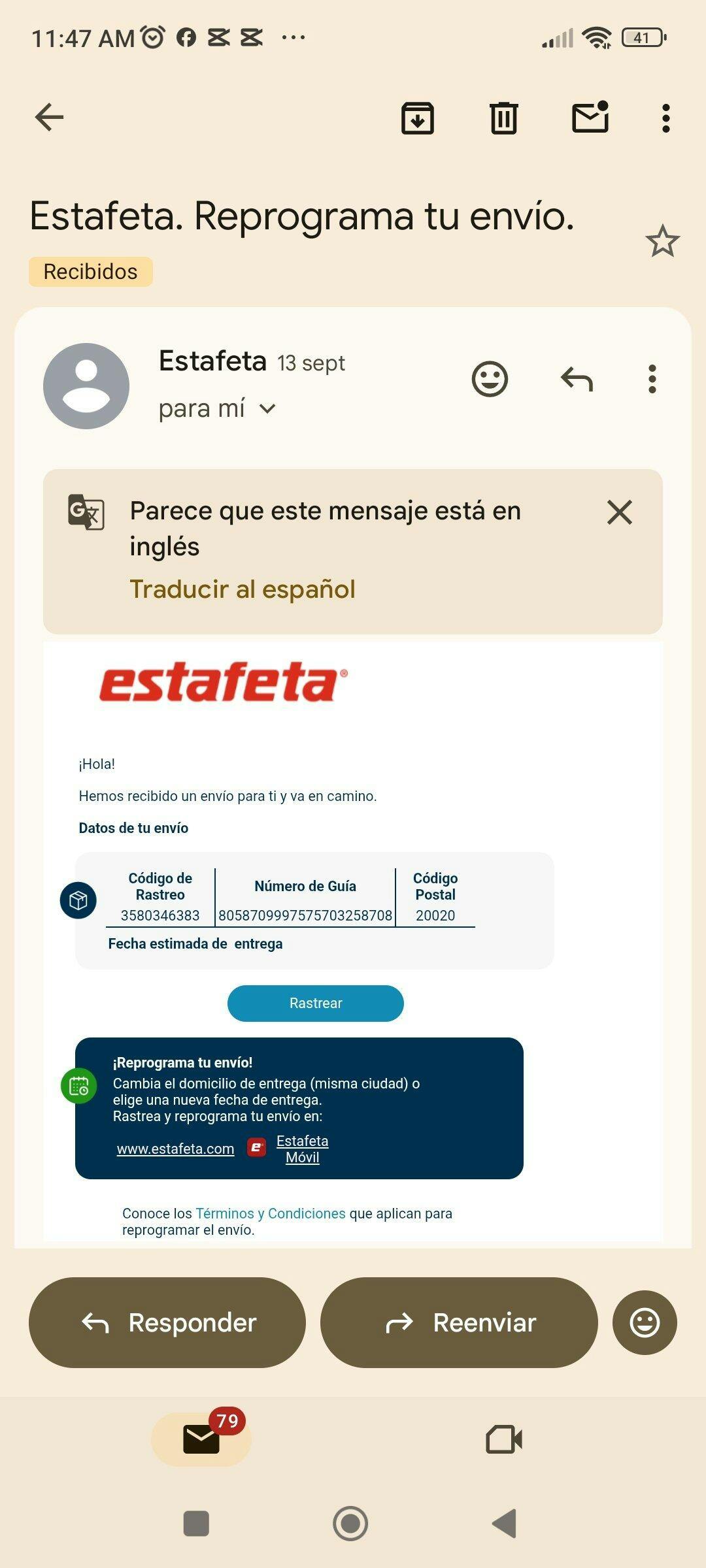Tap the reply arrow in the message header
This screenshot has width=706, height=1568.
577,379
